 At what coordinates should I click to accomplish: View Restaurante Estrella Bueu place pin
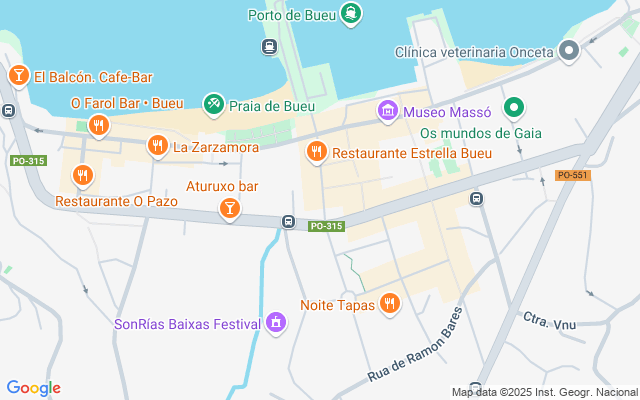(x=316, y=152)
